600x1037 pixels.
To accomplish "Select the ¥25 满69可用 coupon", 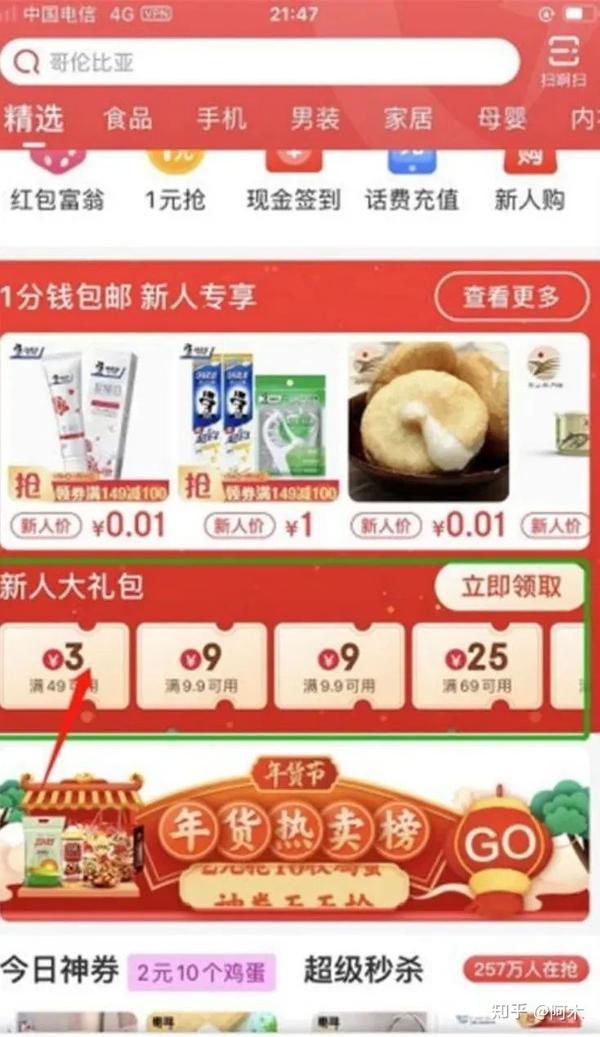I will point(477,667).
